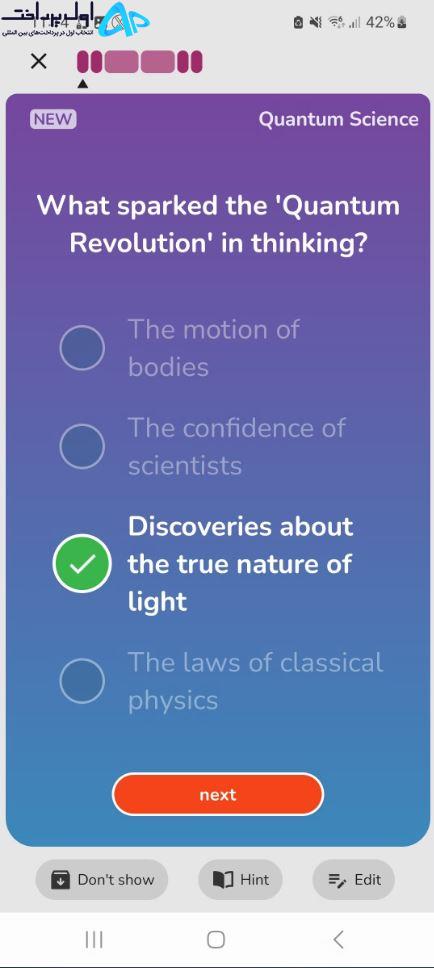Edit this quiz card
The height and width of the screenshot is (968, 434).
pyautogui.click(x=354, y=880)
